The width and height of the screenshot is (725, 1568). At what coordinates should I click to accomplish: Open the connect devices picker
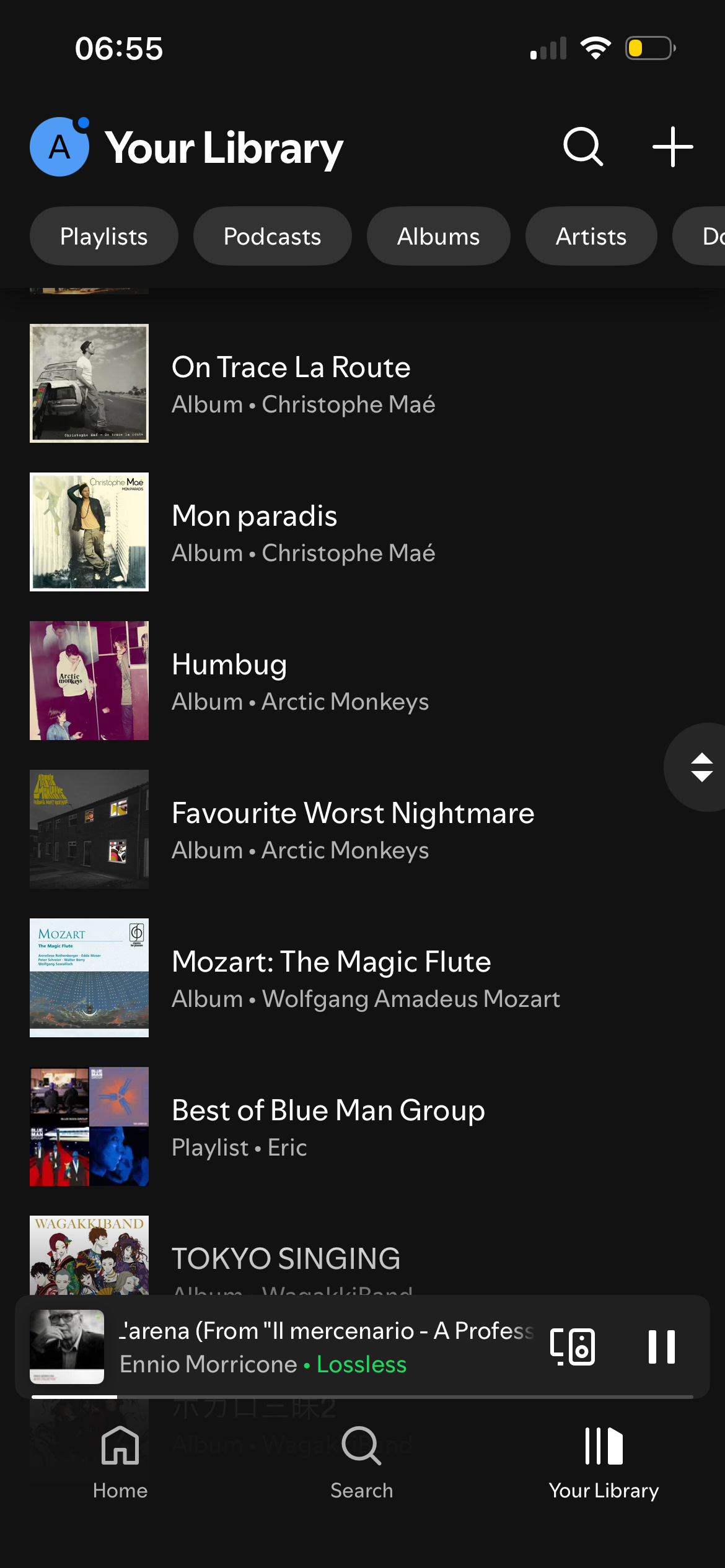click(573, 1346)
